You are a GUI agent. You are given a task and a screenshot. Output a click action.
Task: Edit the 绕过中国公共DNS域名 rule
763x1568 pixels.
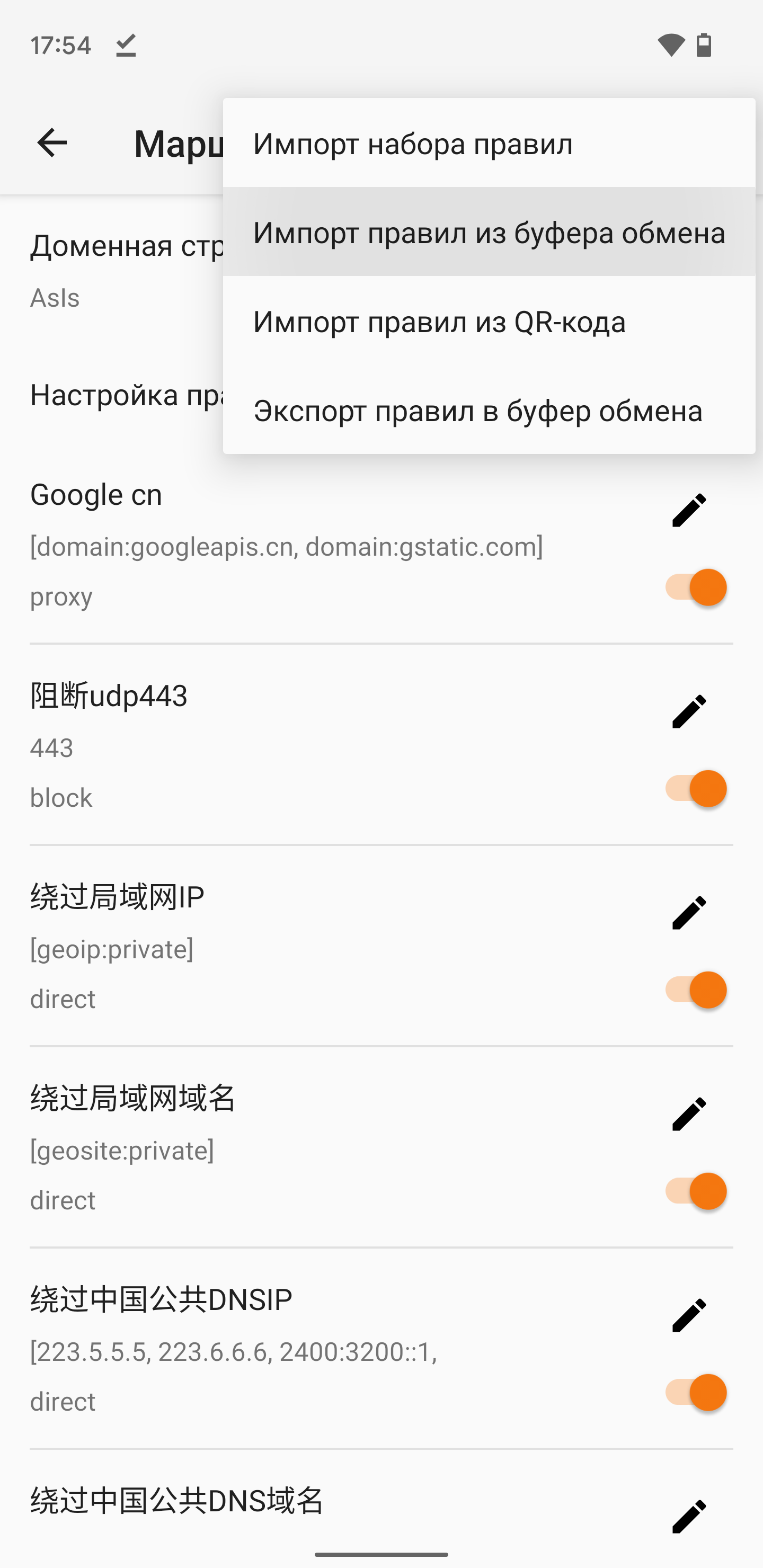pyautogui.click(x=689, y=1516)
